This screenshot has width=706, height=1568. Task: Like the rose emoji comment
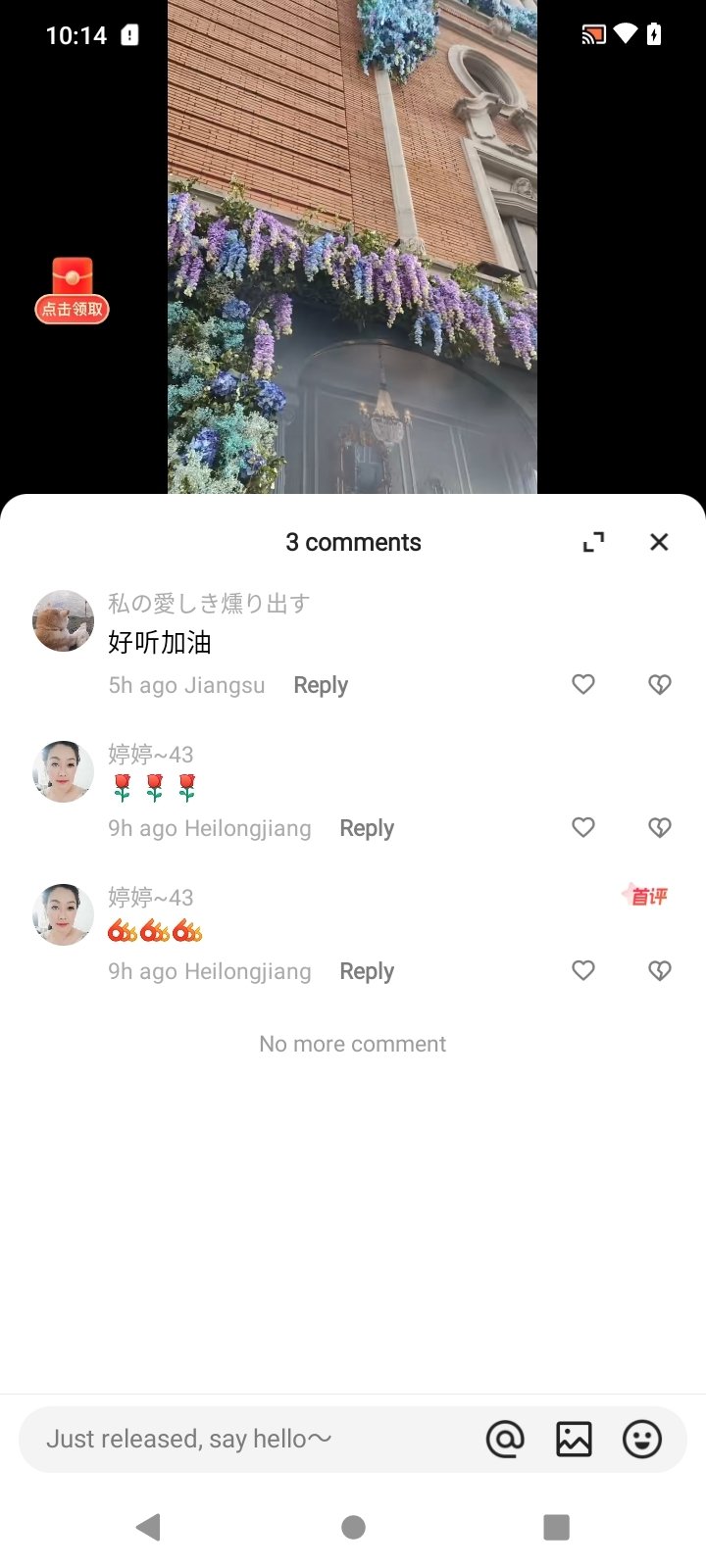pyautogui.click(x=583, y=827)
